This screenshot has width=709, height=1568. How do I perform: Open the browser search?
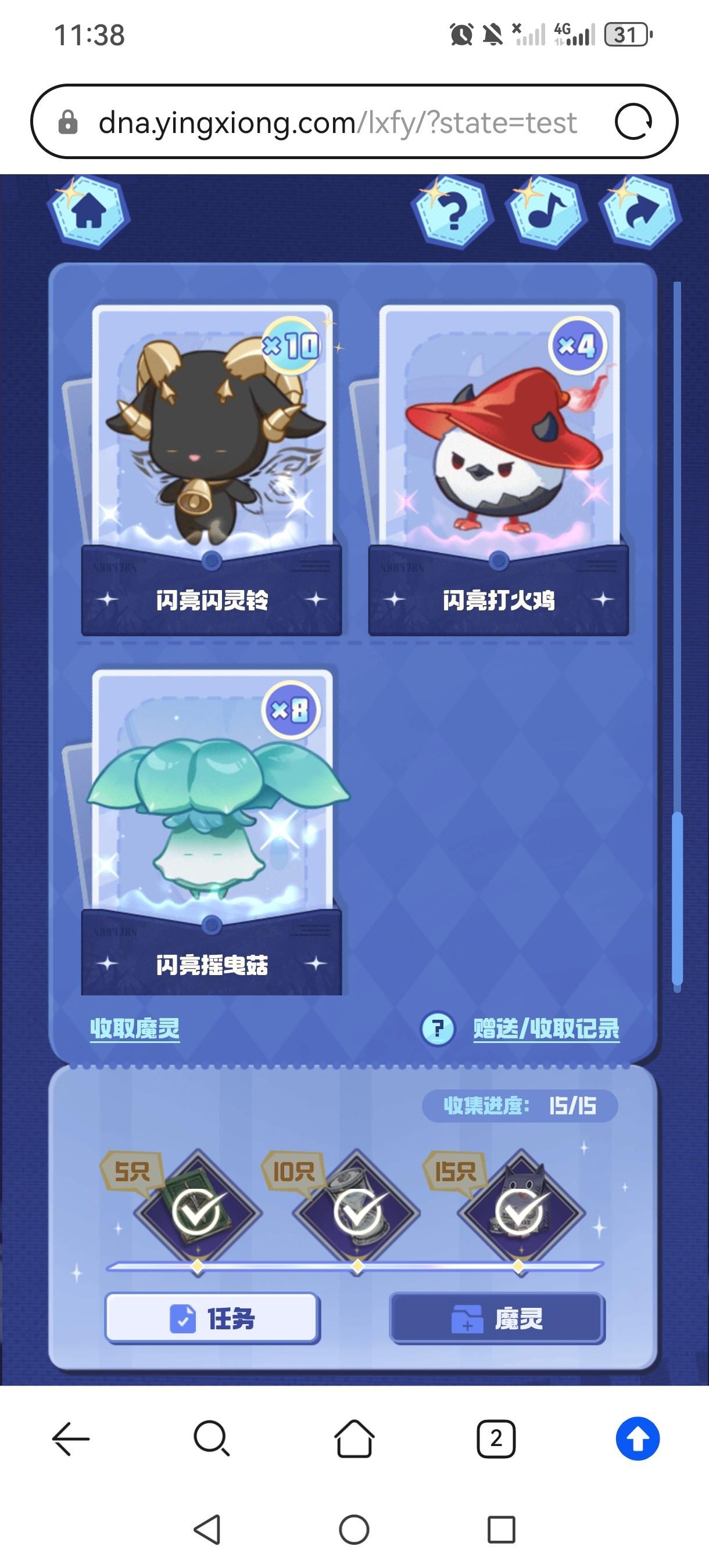pos(212,1439)
